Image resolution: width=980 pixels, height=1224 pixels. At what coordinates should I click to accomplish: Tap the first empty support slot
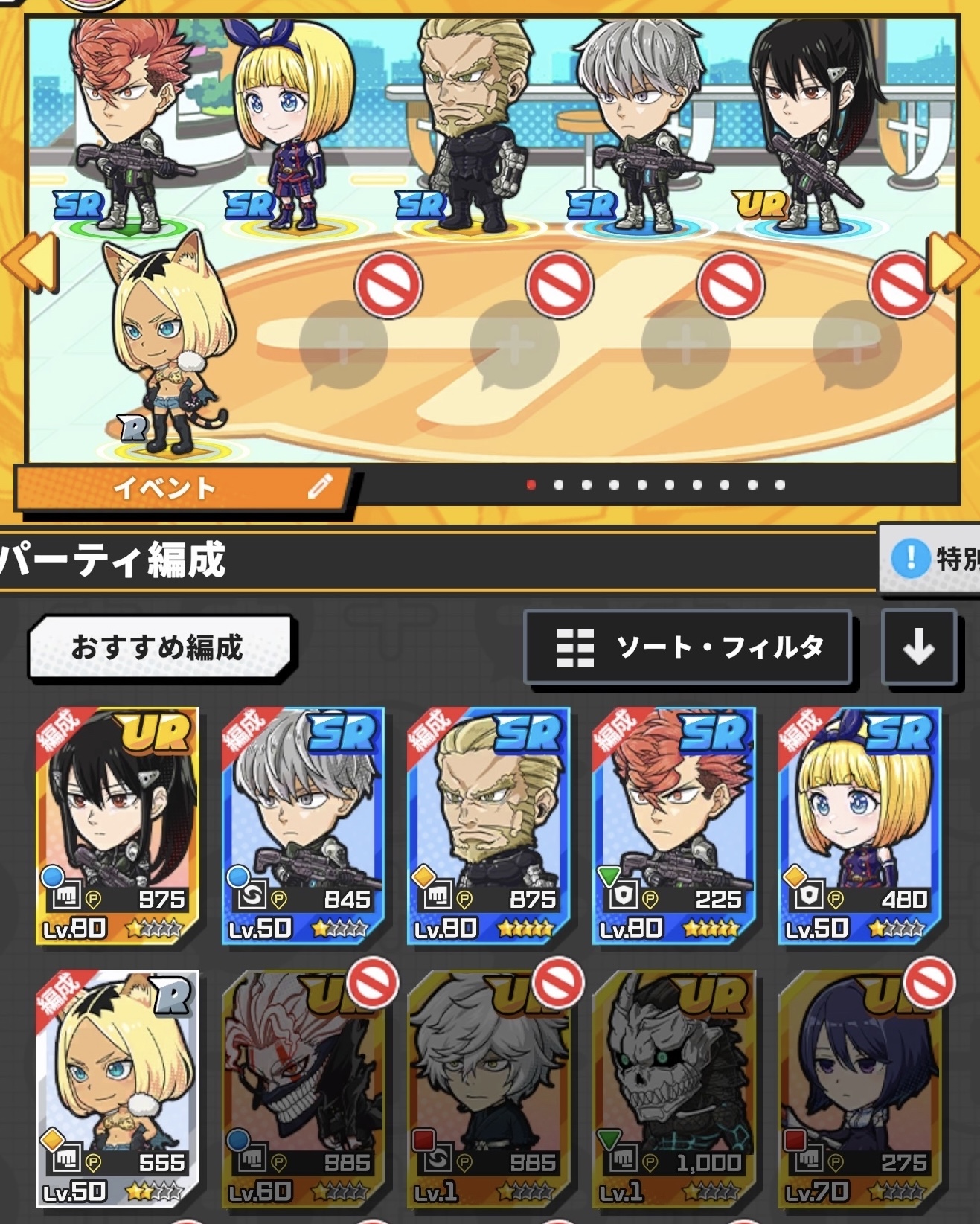tap(344, 344)
